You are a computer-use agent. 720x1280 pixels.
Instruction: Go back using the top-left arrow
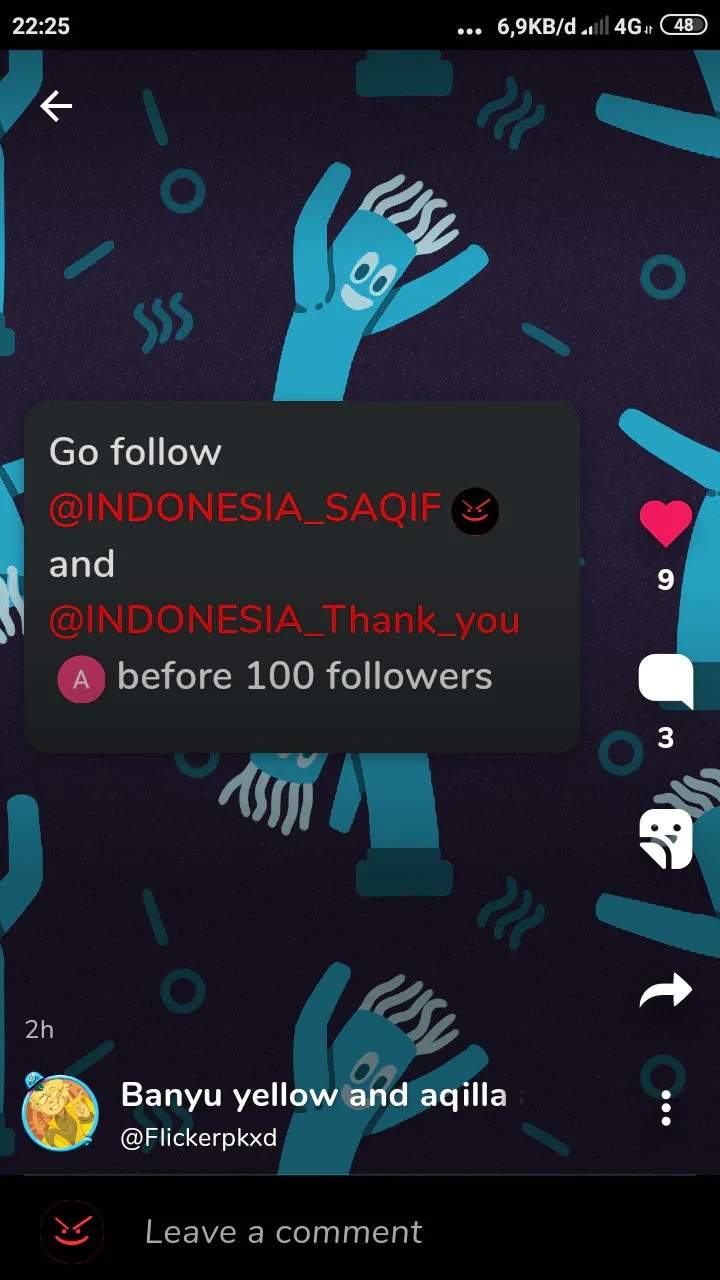click(56, 106)
